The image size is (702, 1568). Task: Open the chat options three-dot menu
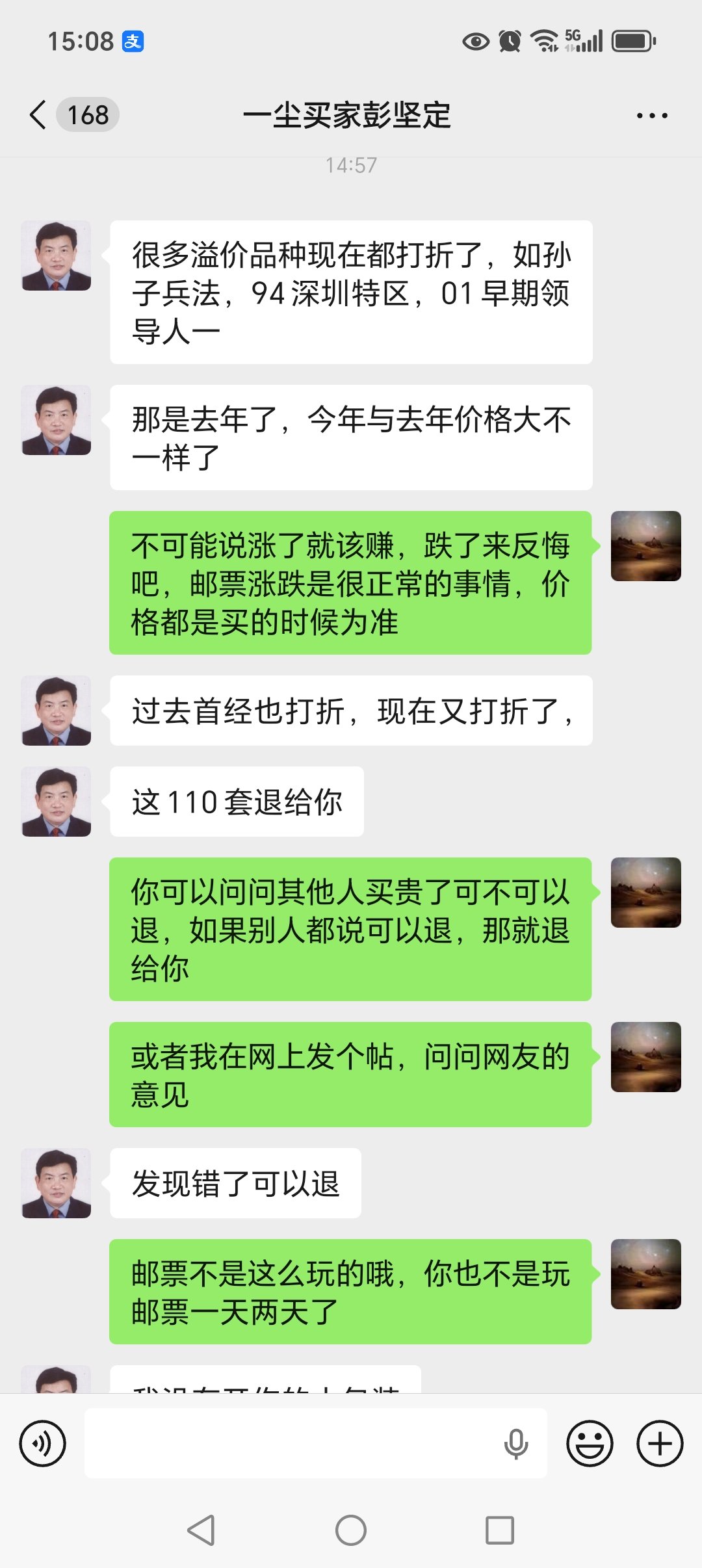(652, 116)
